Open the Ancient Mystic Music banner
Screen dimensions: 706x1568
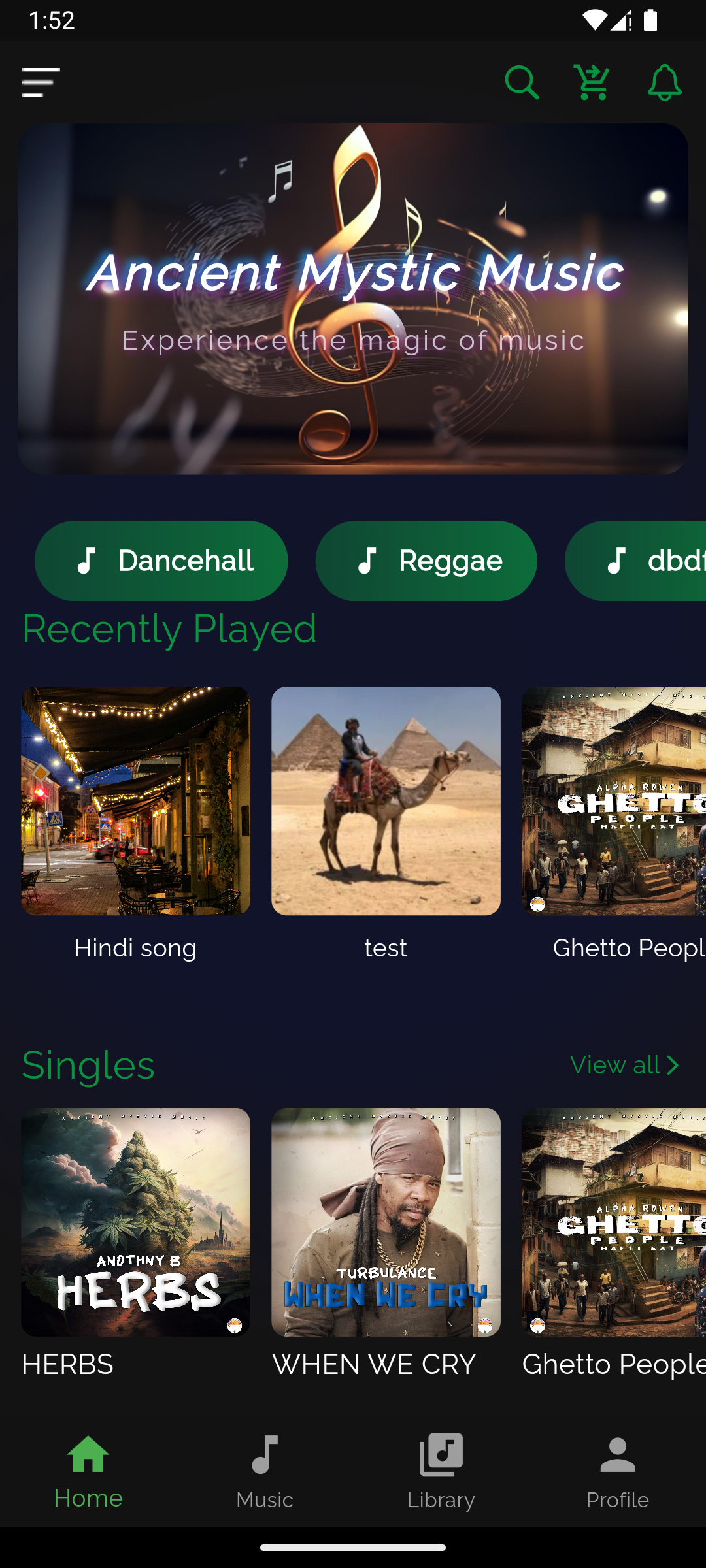click(x=353, y=299)
